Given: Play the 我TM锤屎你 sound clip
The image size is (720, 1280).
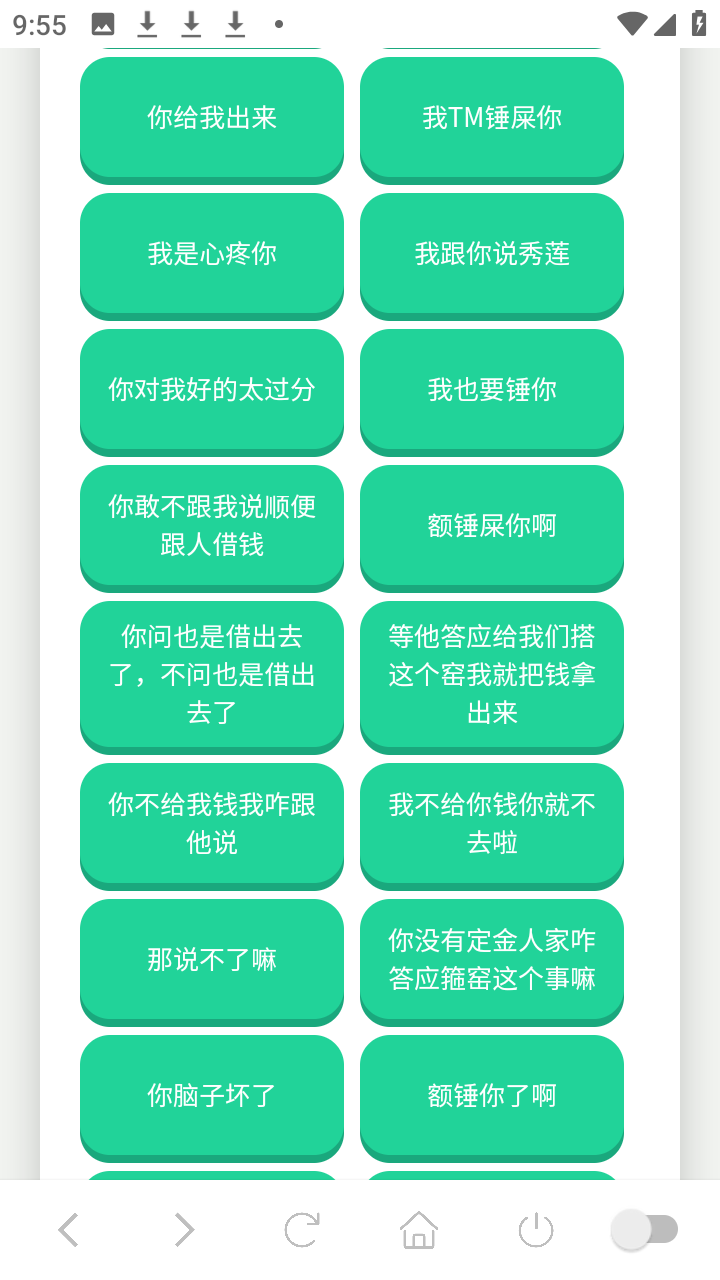Looking at the screenshot, I should point(491,118).
